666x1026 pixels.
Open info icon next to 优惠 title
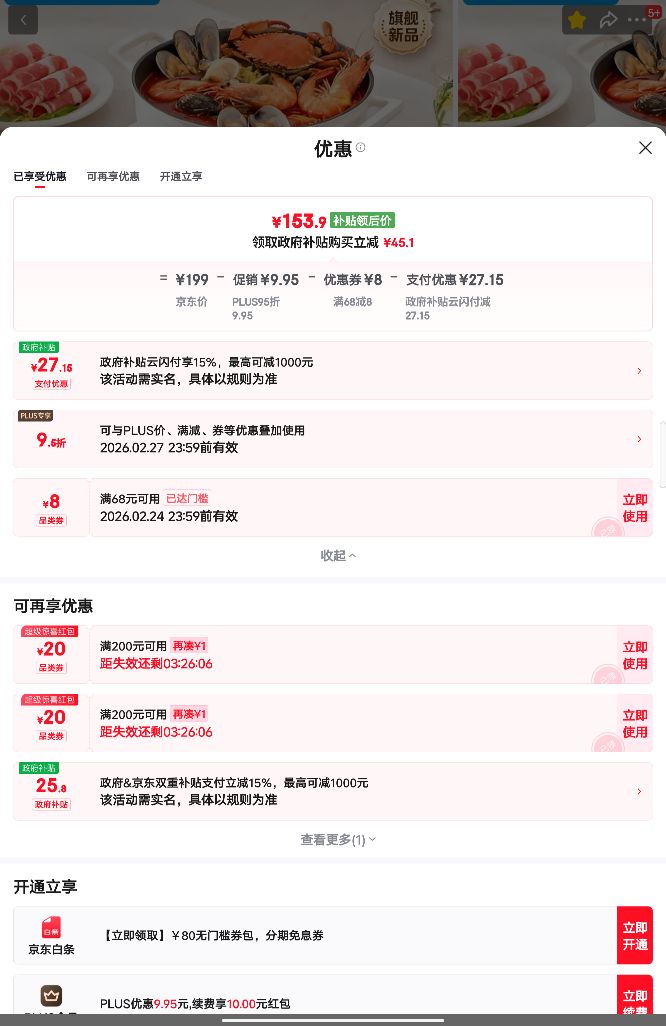point(360,147)
